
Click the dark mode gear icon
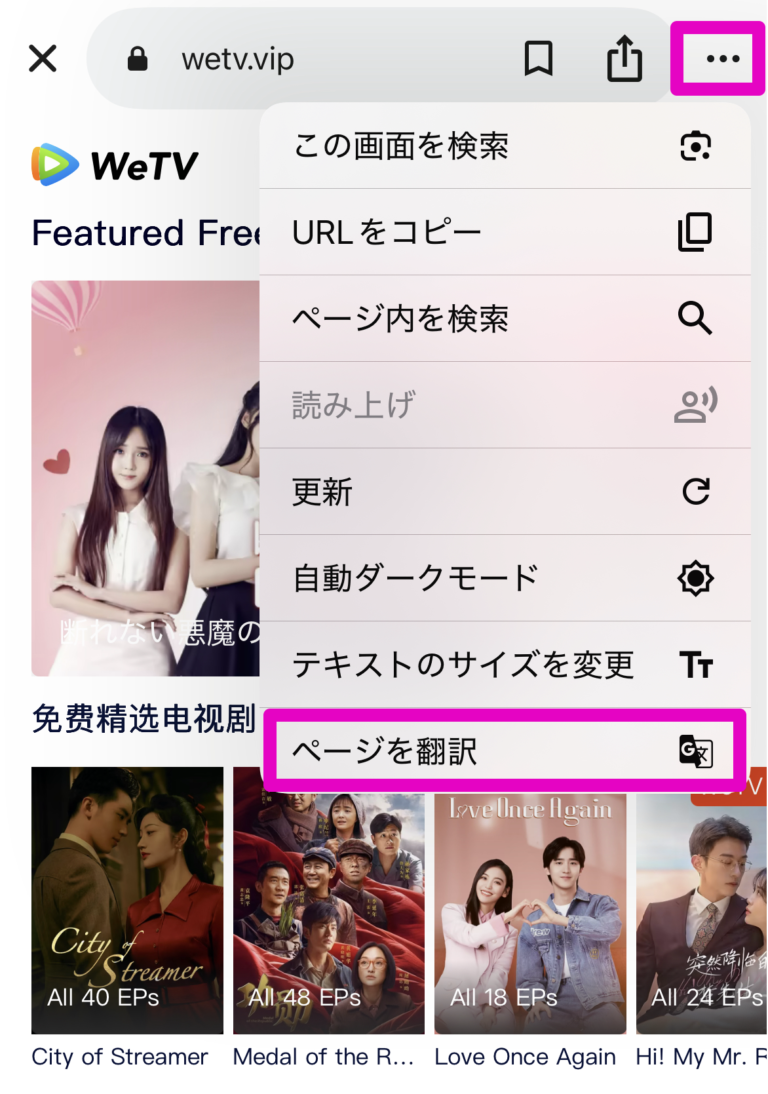tap(697, 578)
